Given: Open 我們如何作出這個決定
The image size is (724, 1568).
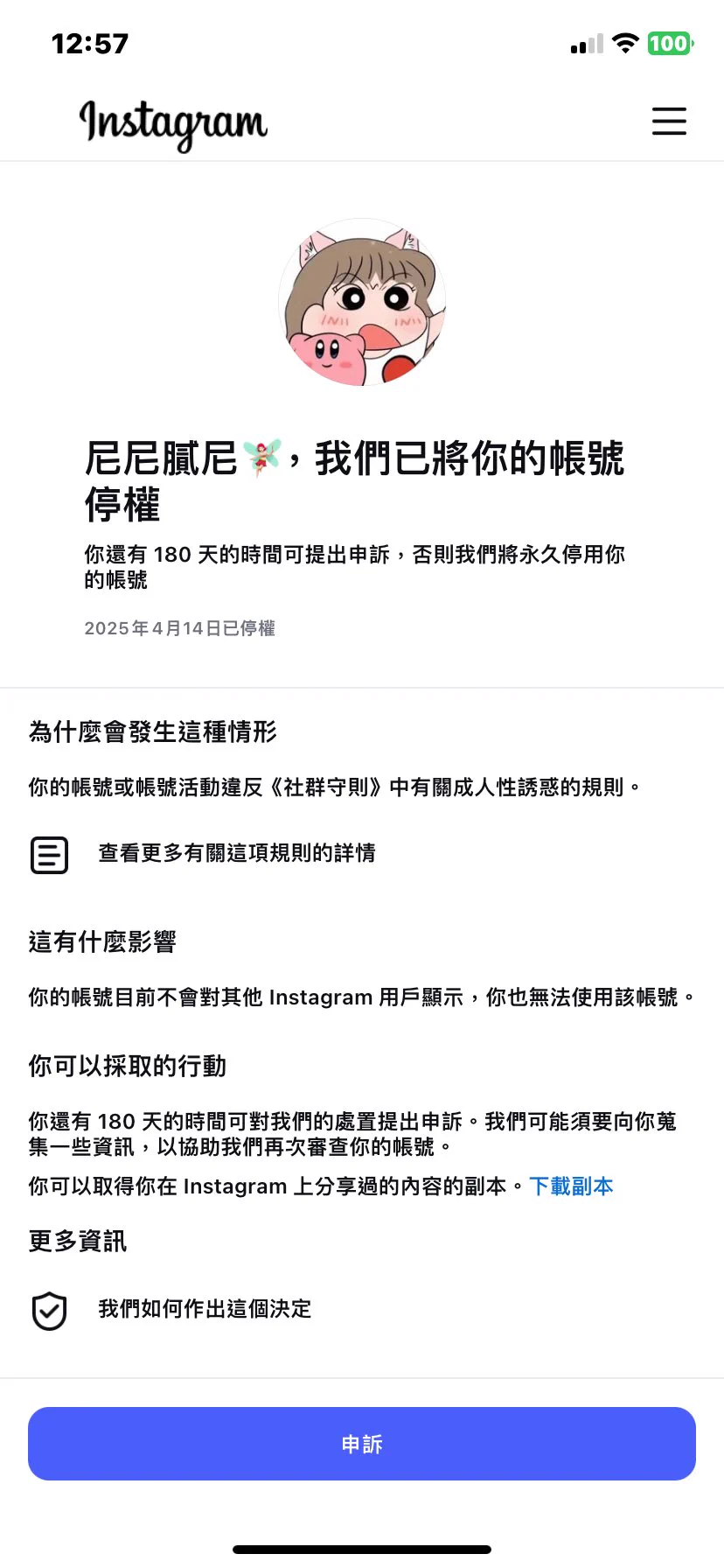Looking at the screenshot, I should 205,1309.
